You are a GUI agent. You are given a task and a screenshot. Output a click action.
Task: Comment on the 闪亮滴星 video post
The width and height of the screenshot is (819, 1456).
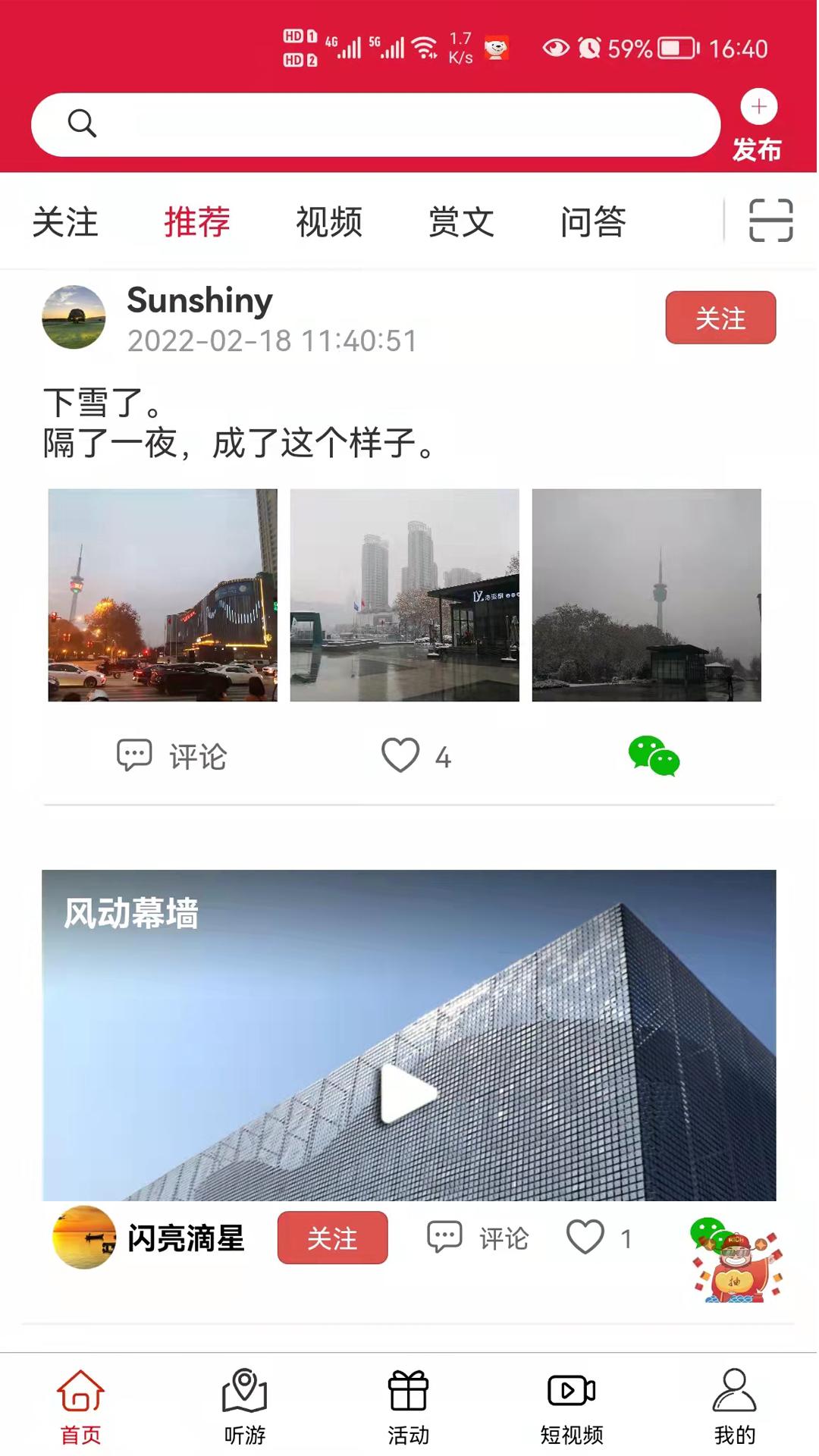coord(478,1238)
